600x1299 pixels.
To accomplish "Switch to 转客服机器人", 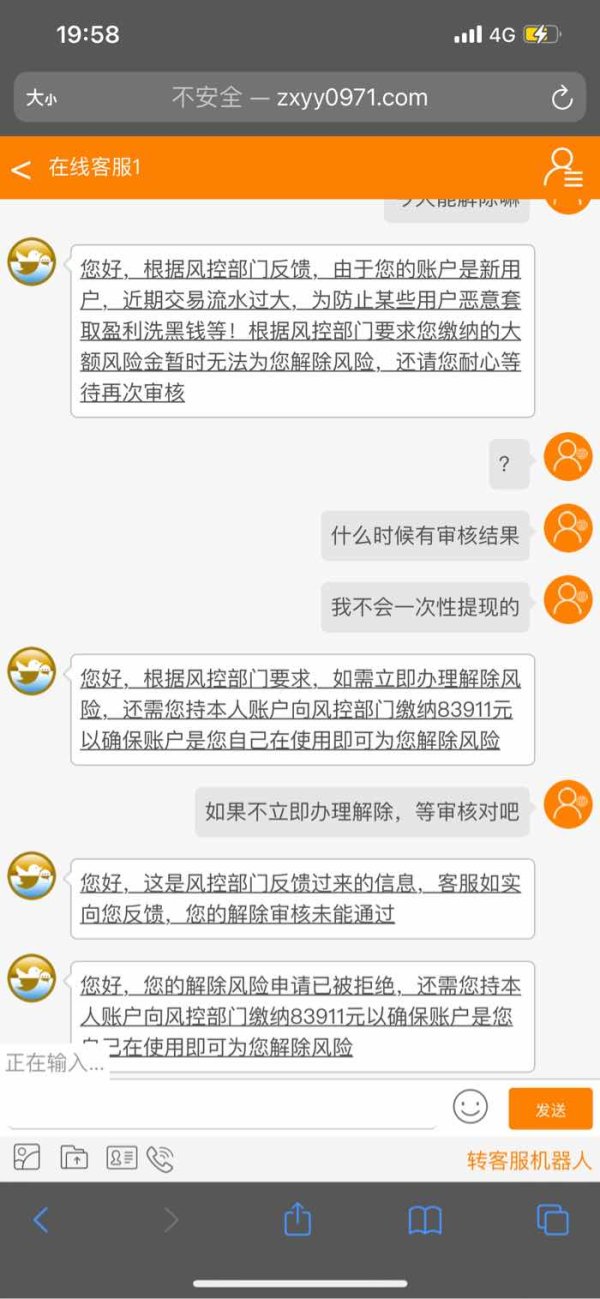I will (x=529, y=1160).
